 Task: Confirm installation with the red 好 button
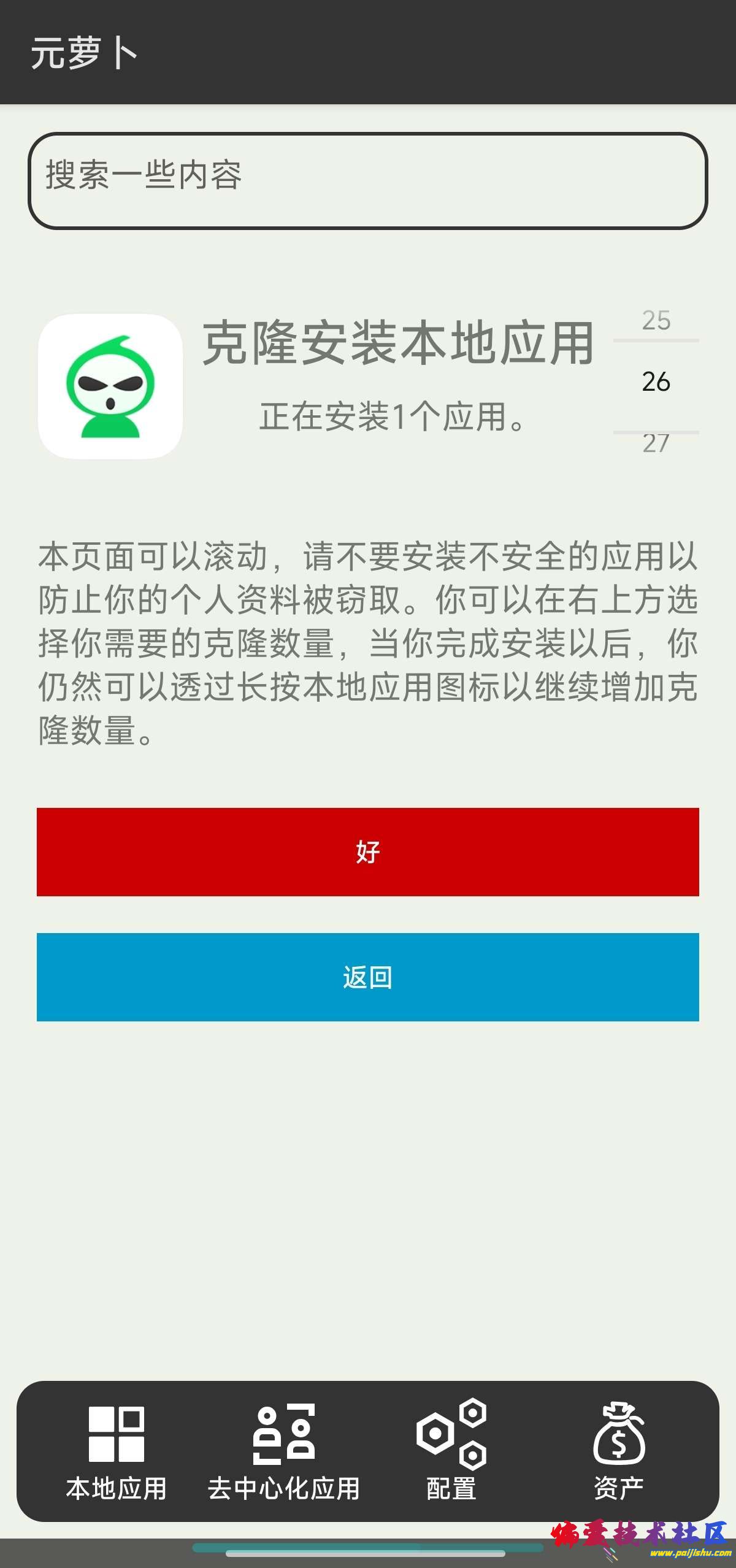[367, 851]
